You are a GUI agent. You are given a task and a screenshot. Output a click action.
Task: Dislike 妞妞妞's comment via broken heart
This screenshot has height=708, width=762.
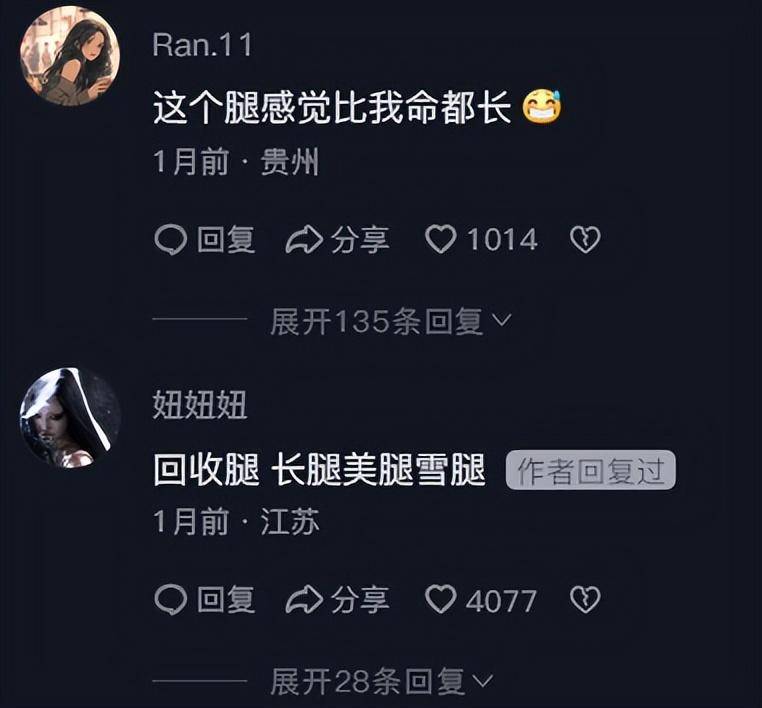(584, 600)
